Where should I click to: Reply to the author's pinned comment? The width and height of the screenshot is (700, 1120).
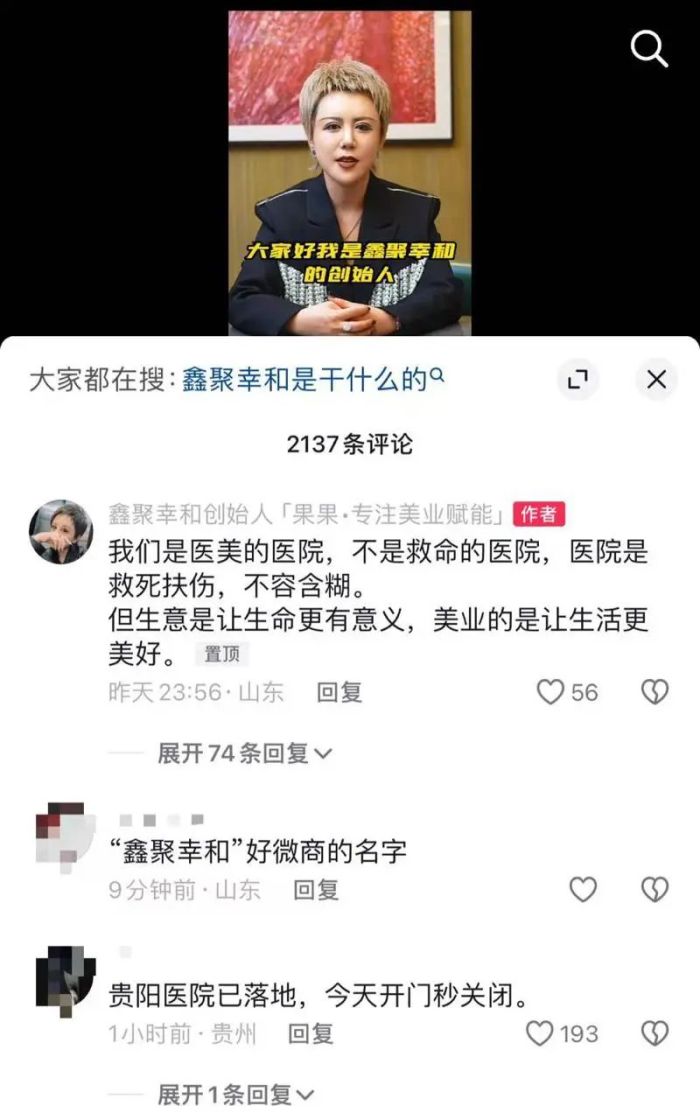pos(339,692)
